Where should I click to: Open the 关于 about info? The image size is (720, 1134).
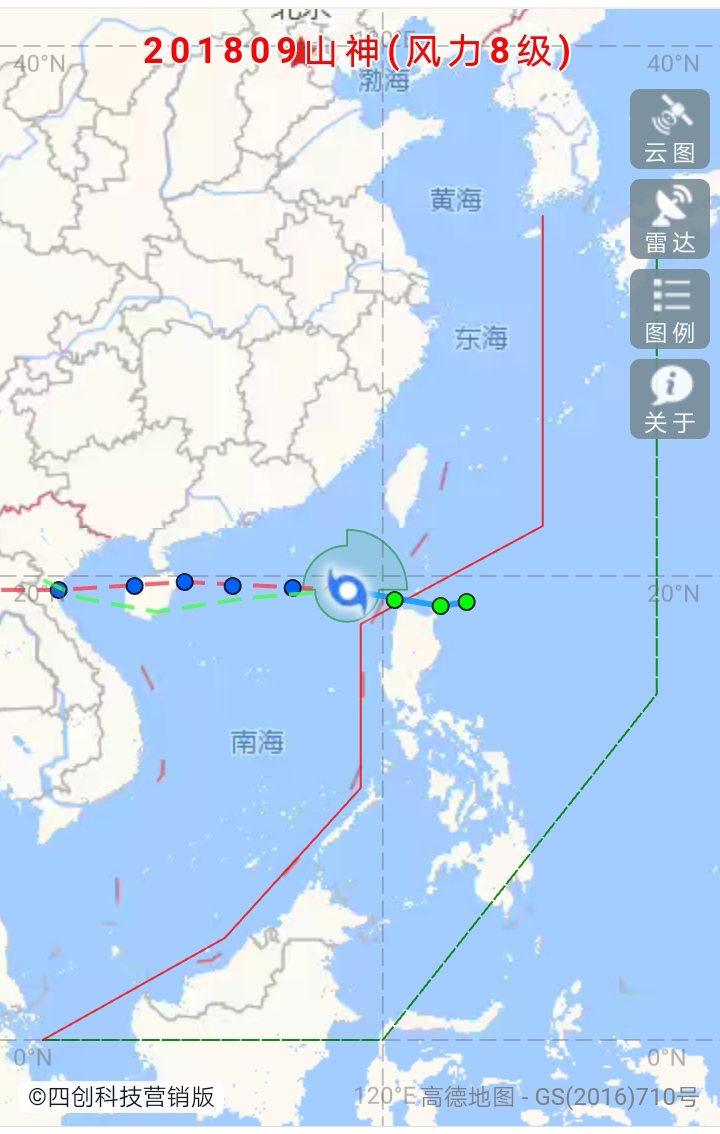(669, 399)
